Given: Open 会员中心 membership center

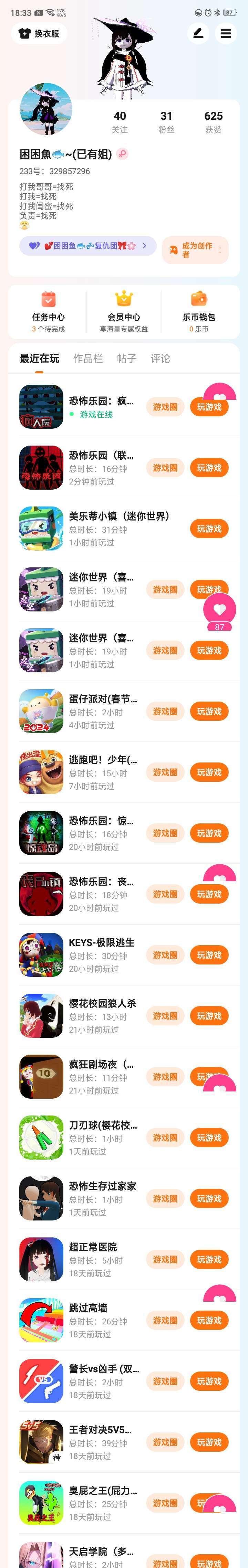Looking at the screenshot, I should point(124,312).
